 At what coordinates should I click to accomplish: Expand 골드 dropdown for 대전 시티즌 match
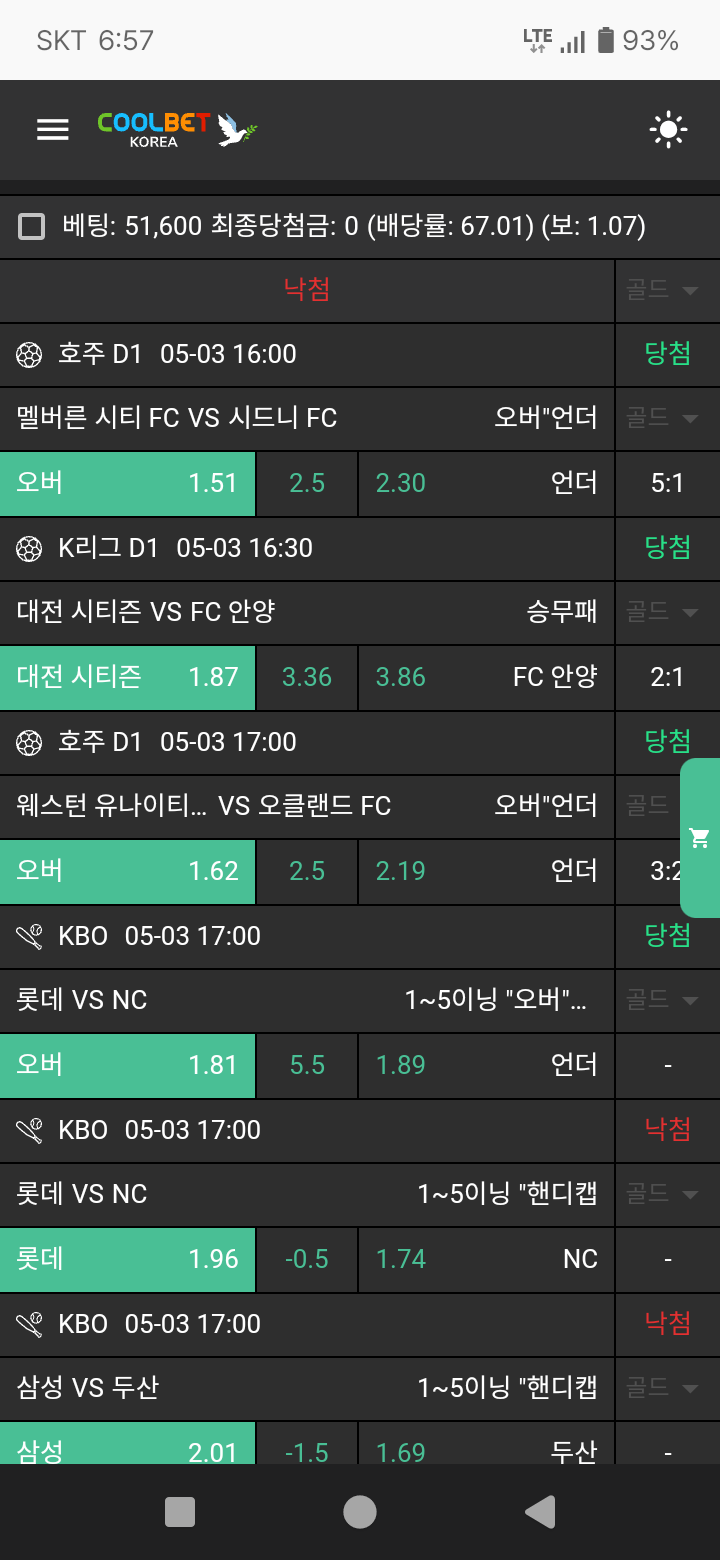[662, 612]
